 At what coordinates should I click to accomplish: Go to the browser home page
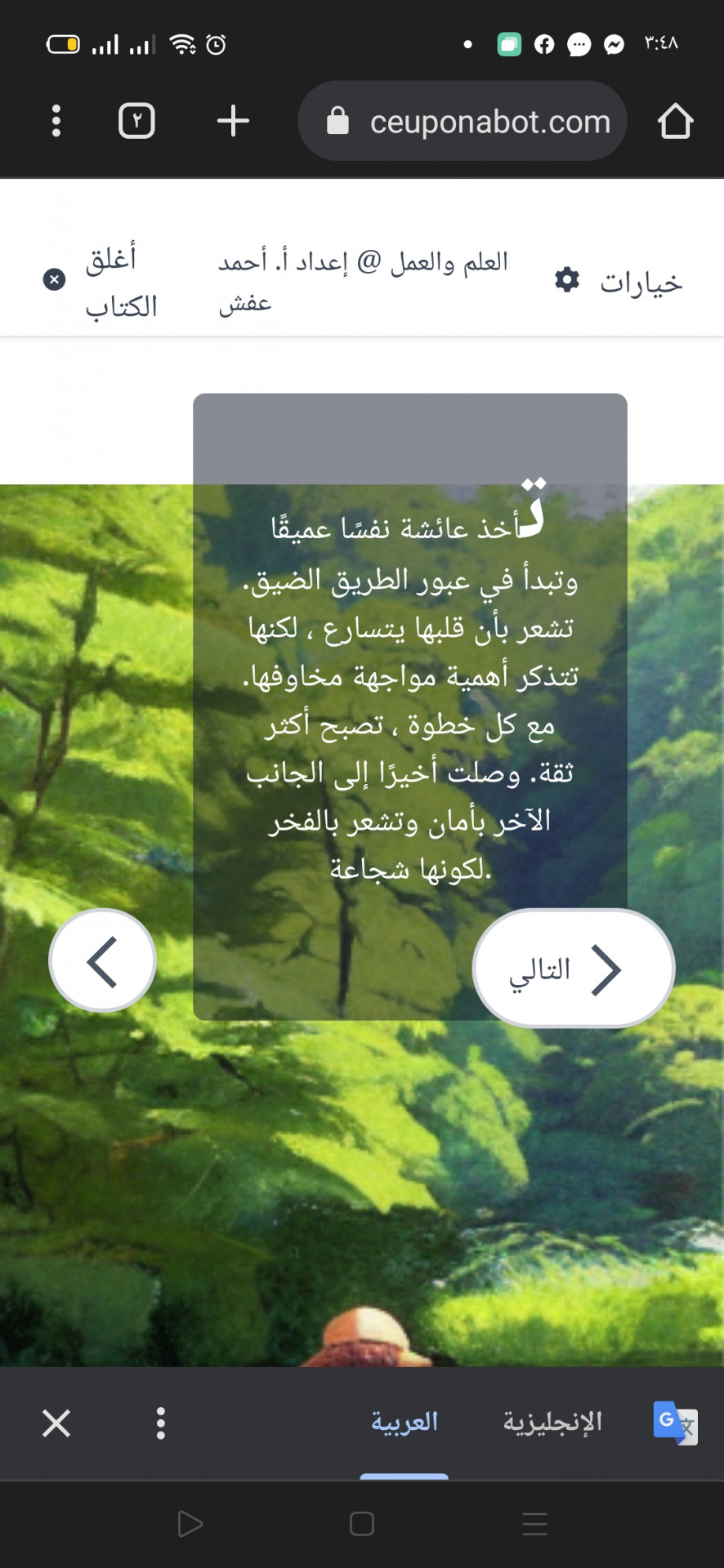tap(675, 121)
